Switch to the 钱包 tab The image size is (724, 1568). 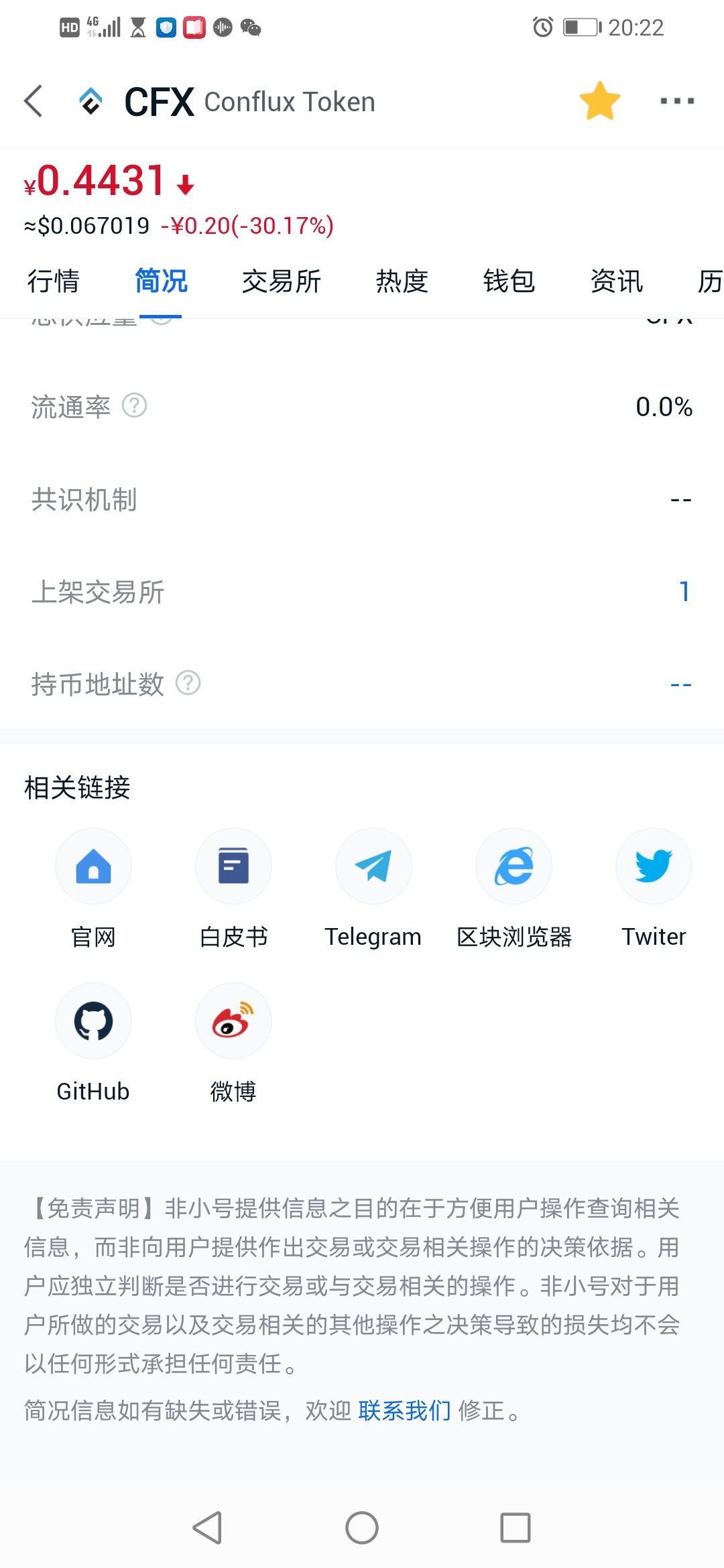[509, 281]
